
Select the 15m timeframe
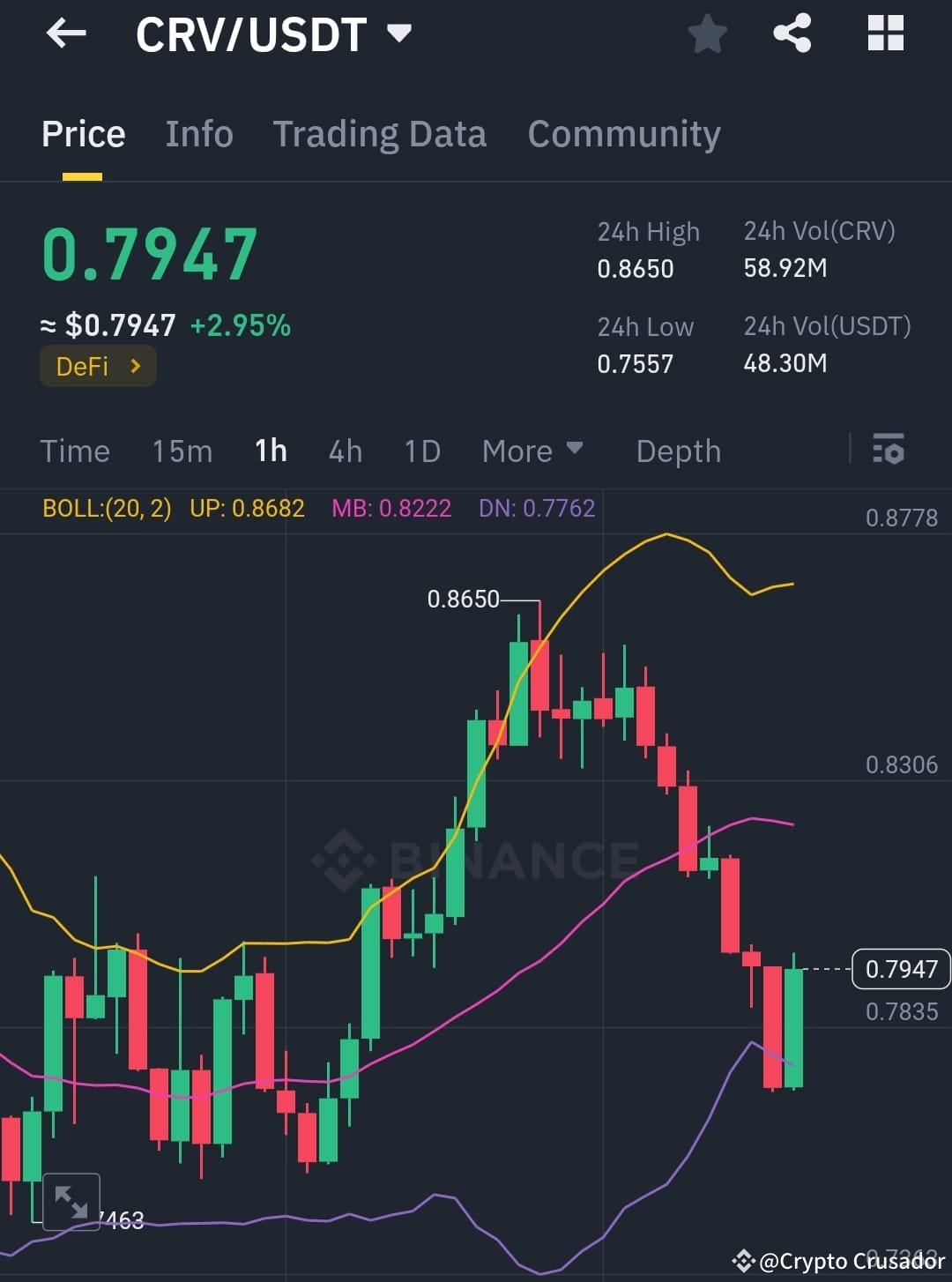[181, 451]
